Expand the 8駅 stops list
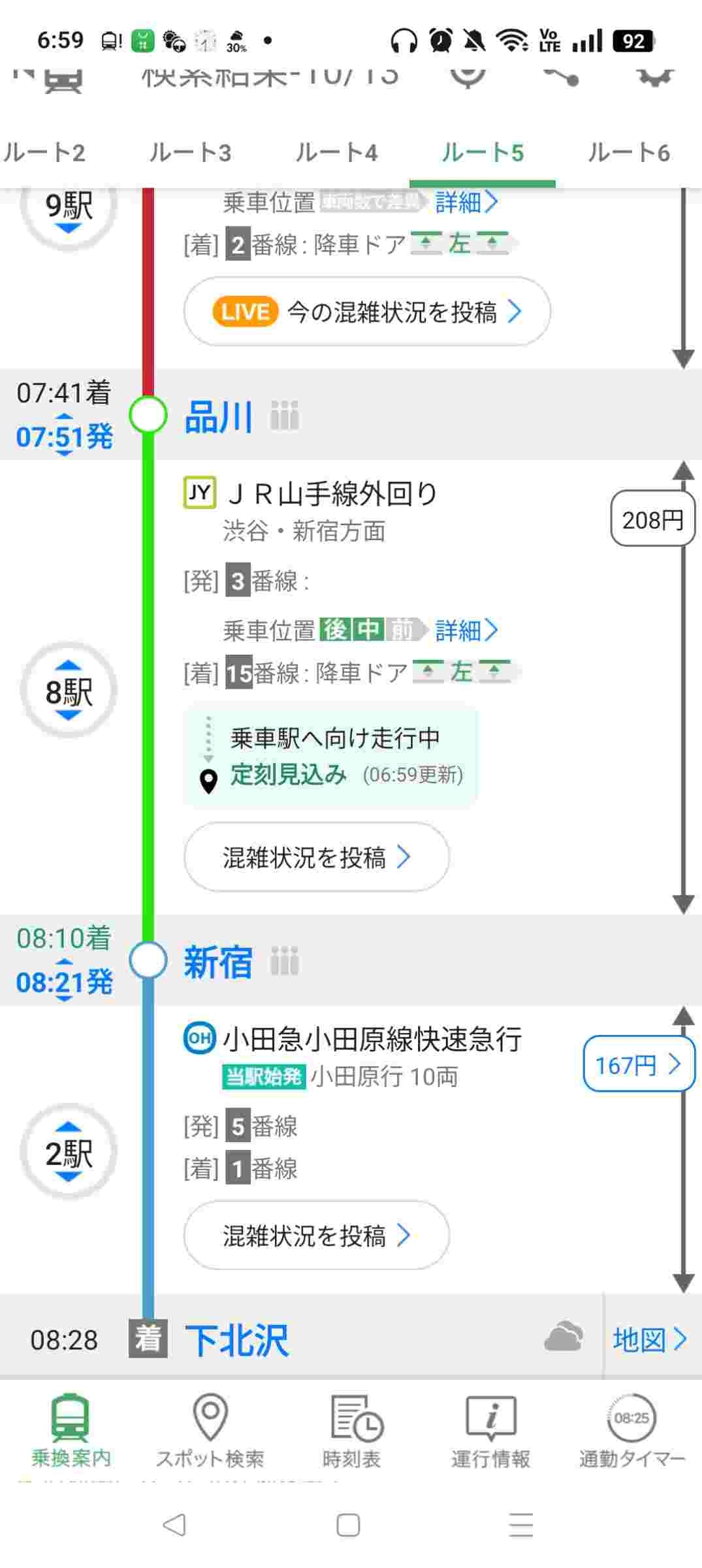Image resolution: width=702 pixels, height=1568 pixels. coord(69,691)
